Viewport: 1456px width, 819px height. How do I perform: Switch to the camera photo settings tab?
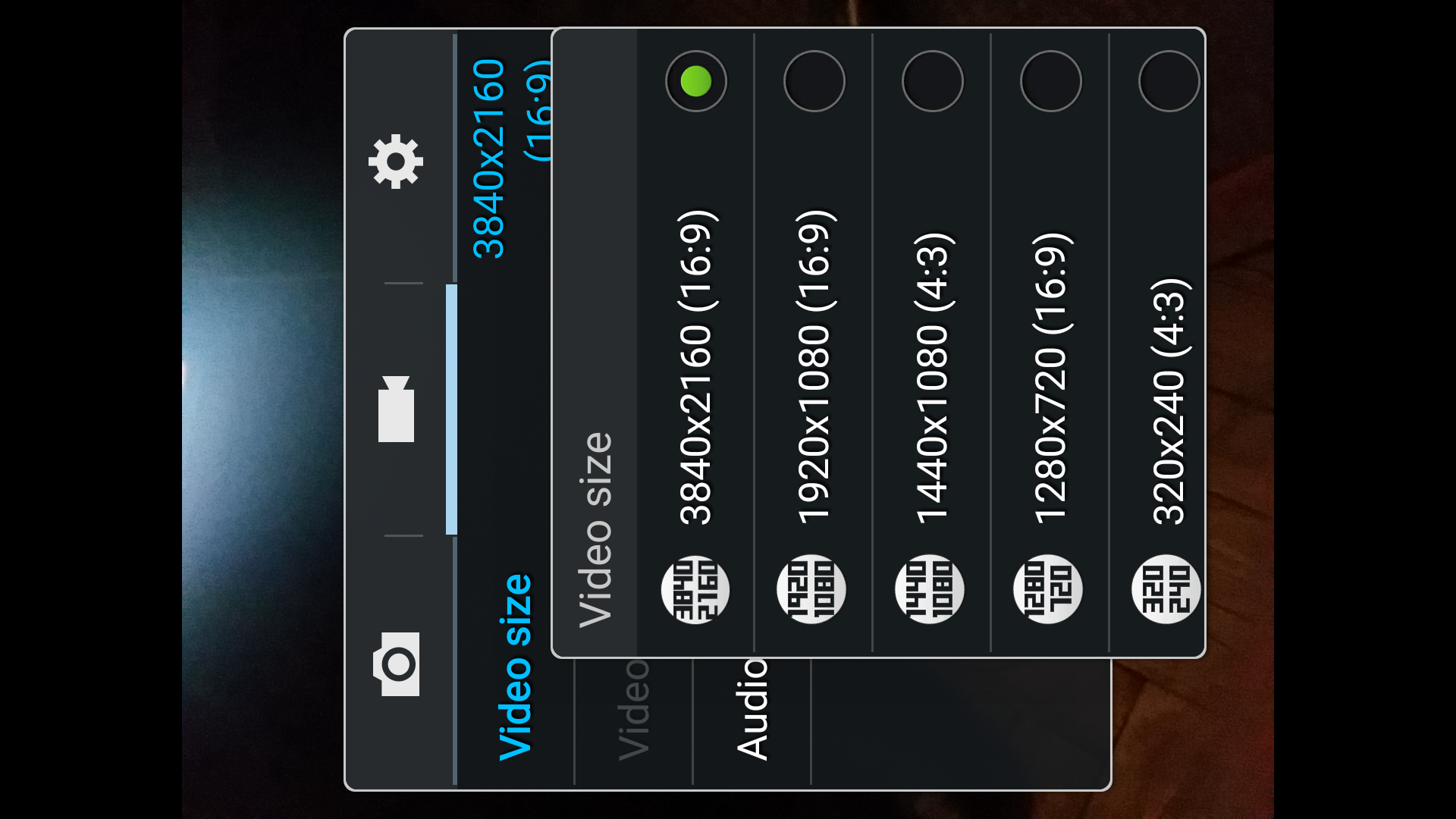[x=396, y=664]
